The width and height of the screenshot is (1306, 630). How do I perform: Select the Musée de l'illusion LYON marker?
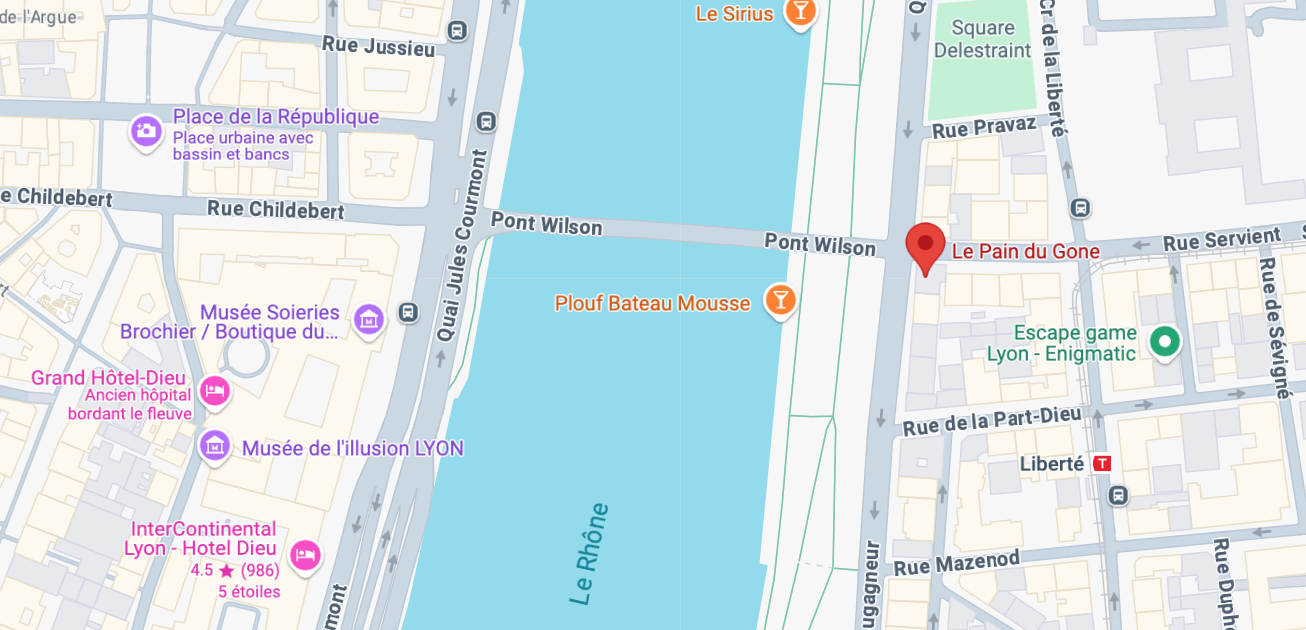point(214,445)
